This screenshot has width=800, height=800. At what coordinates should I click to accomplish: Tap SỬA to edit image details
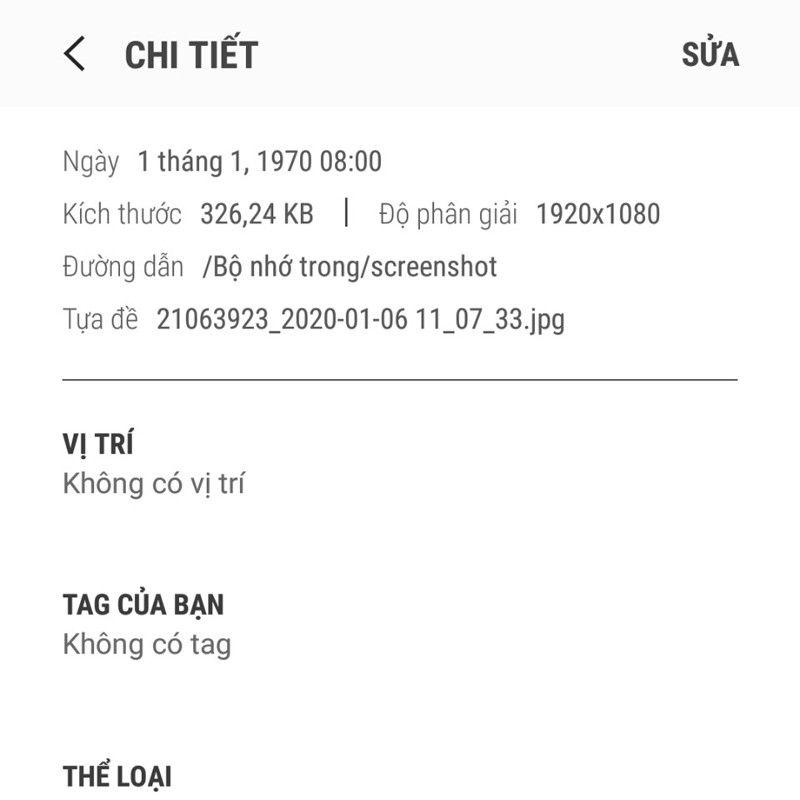710,54
